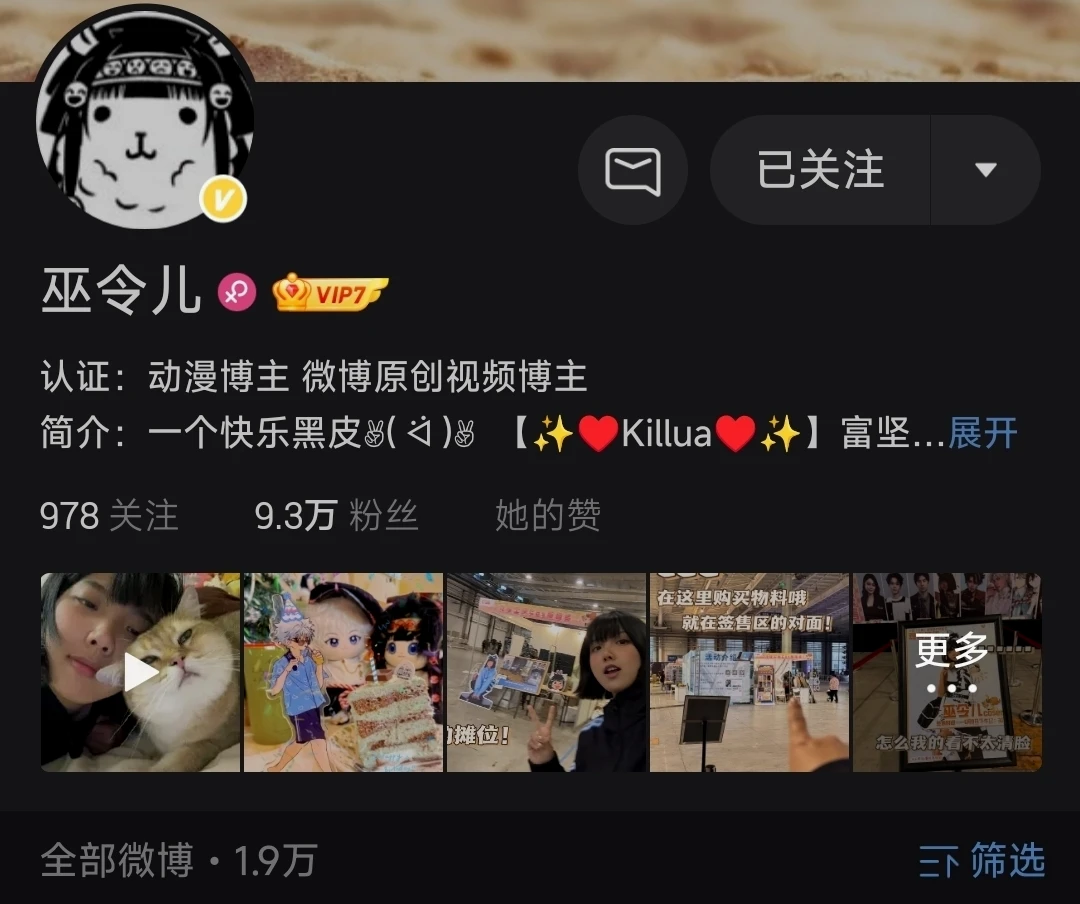Open the 在这里购买物料哦 photo
Image resolution: width=1080 pixels, height=904 pixels.
749,672
